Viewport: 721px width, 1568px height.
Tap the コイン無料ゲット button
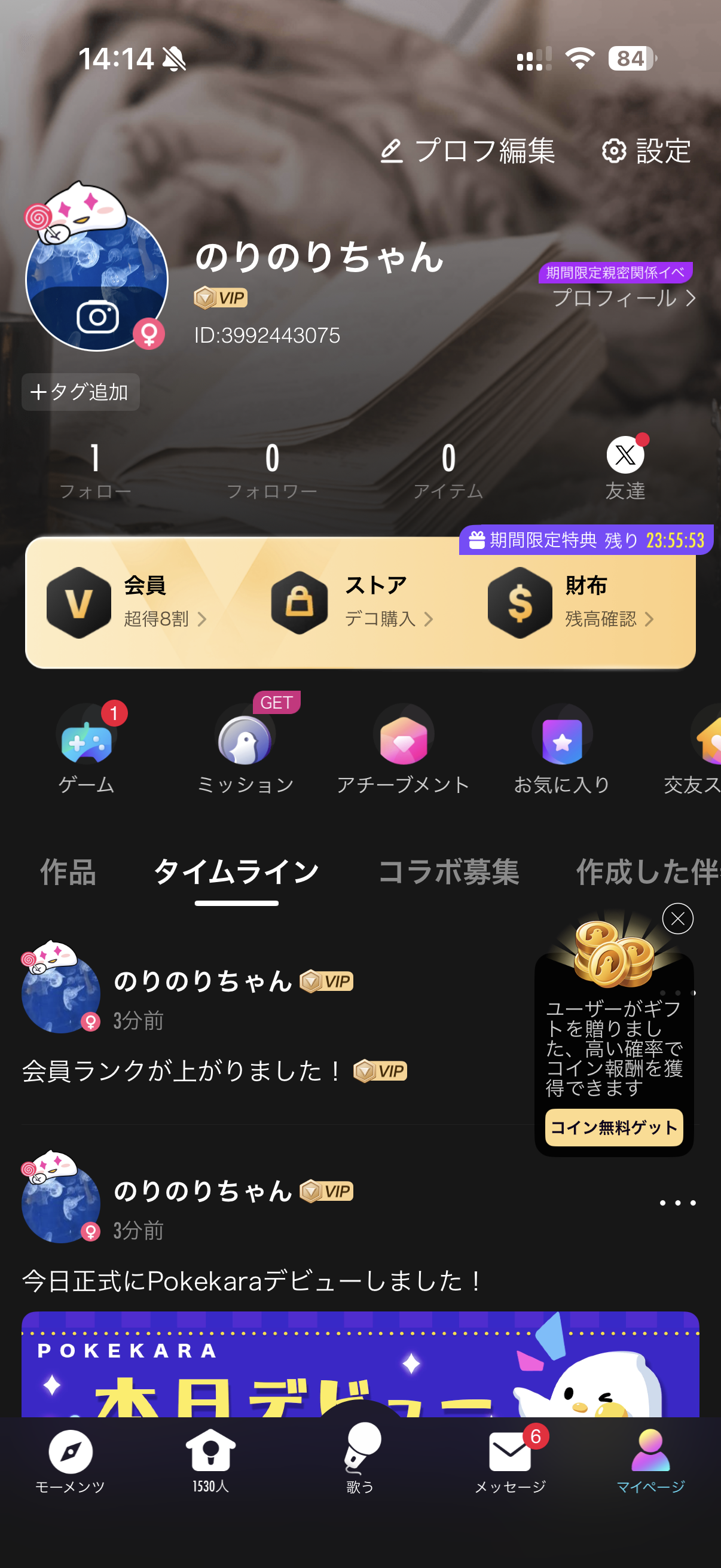coord(613,1127)
